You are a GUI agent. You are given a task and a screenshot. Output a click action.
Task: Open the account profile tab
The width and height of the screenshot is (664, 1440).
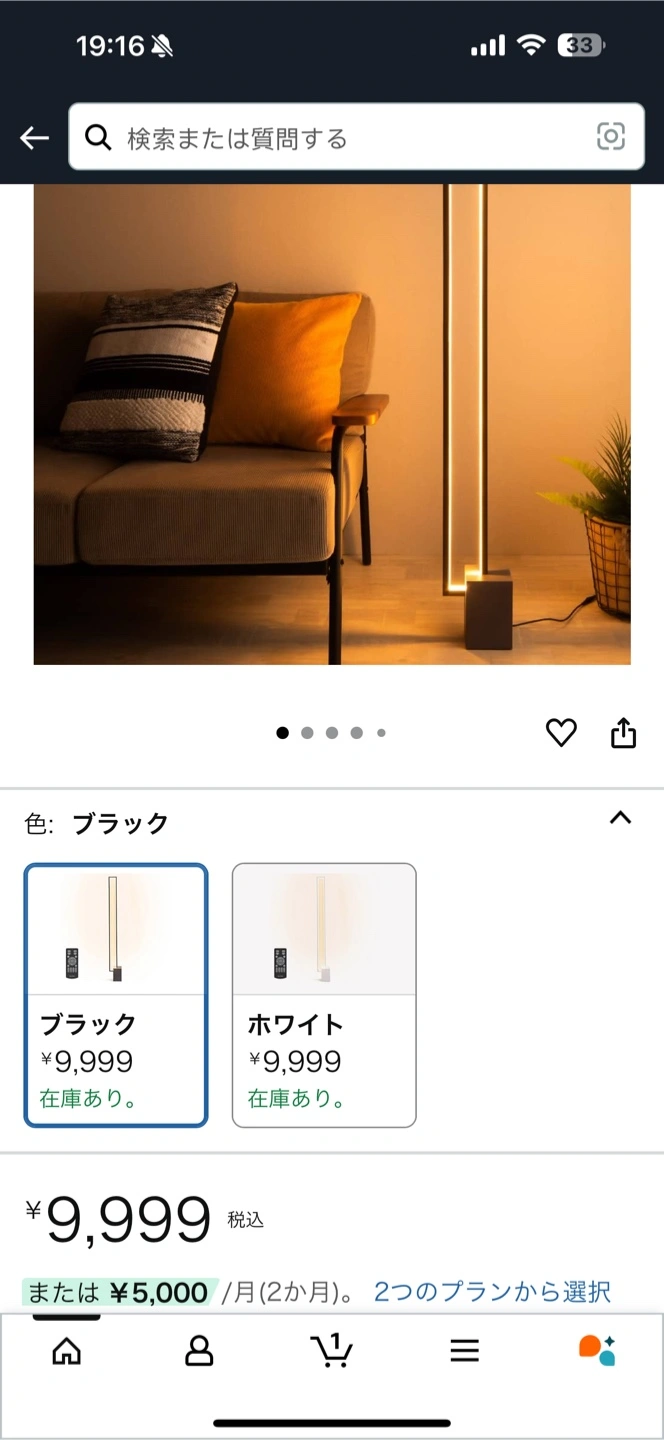[199, 1351]
